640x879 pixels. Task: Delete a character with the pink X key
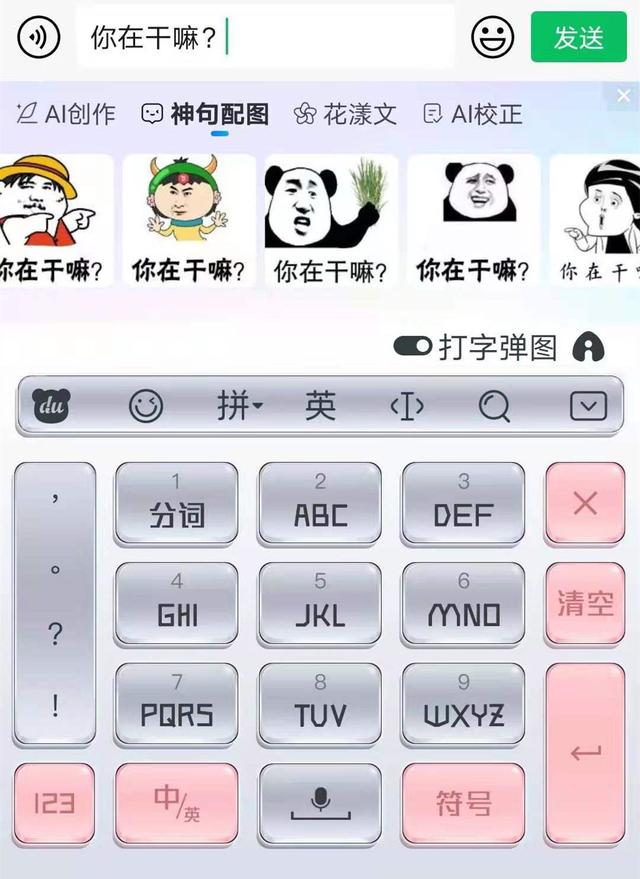point(585,503)
